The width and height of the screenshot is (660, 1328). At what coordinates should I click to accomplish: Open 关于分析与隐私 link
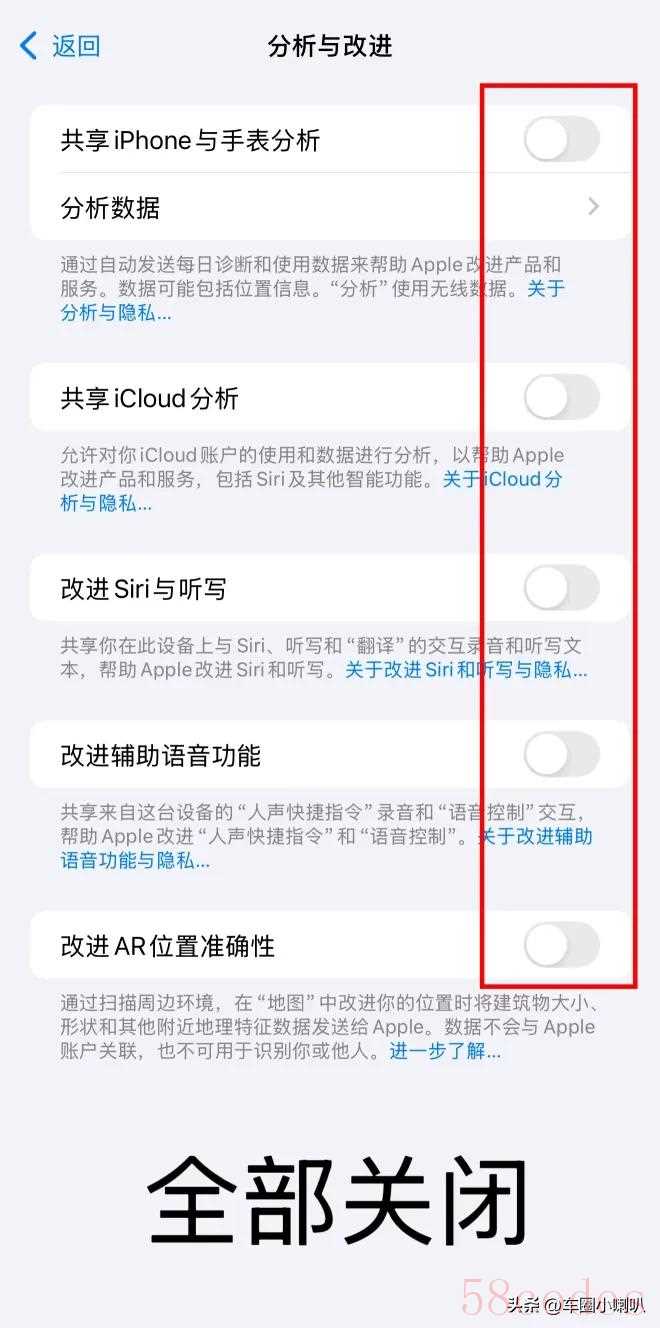click(x=115, y=313)
